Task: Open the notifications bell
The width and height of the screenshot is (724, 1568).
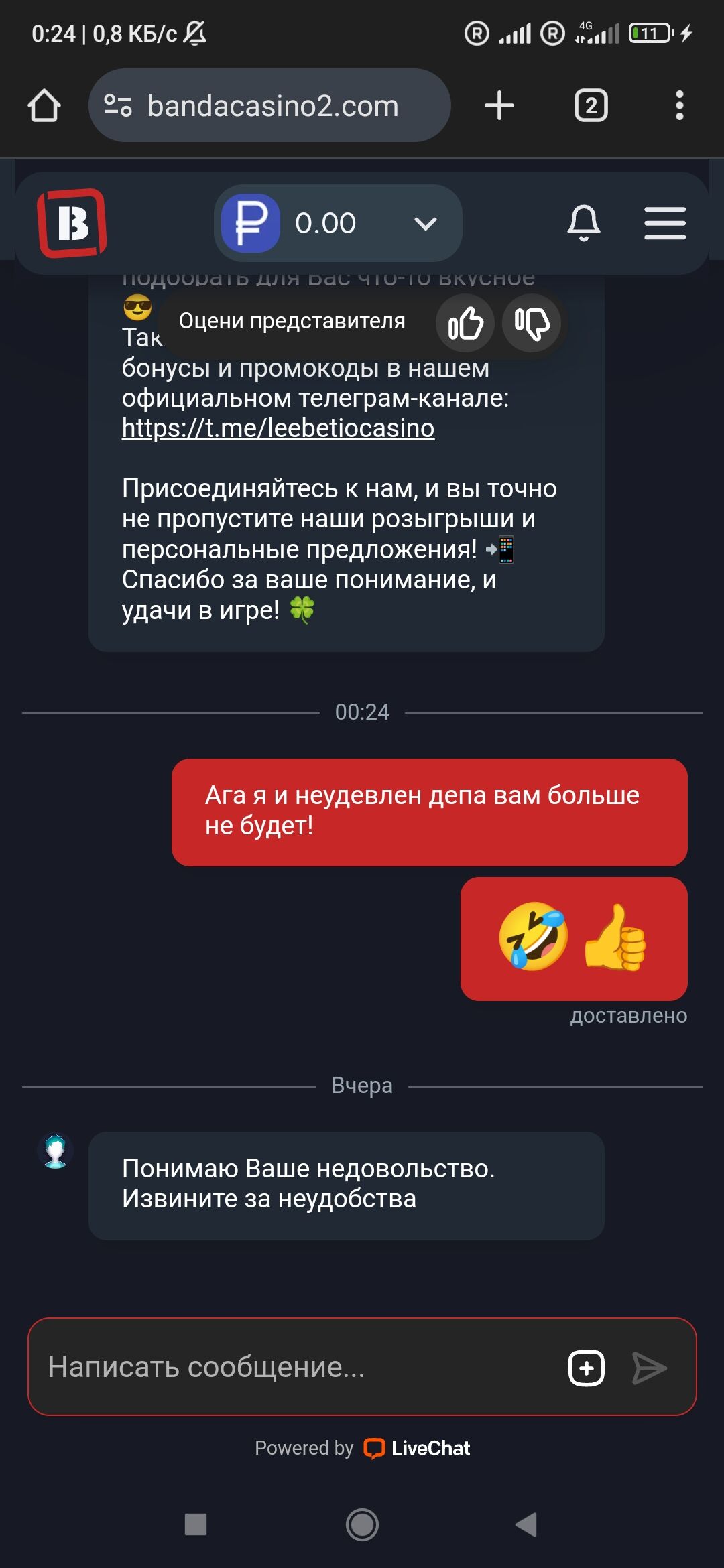Action: 583,223
